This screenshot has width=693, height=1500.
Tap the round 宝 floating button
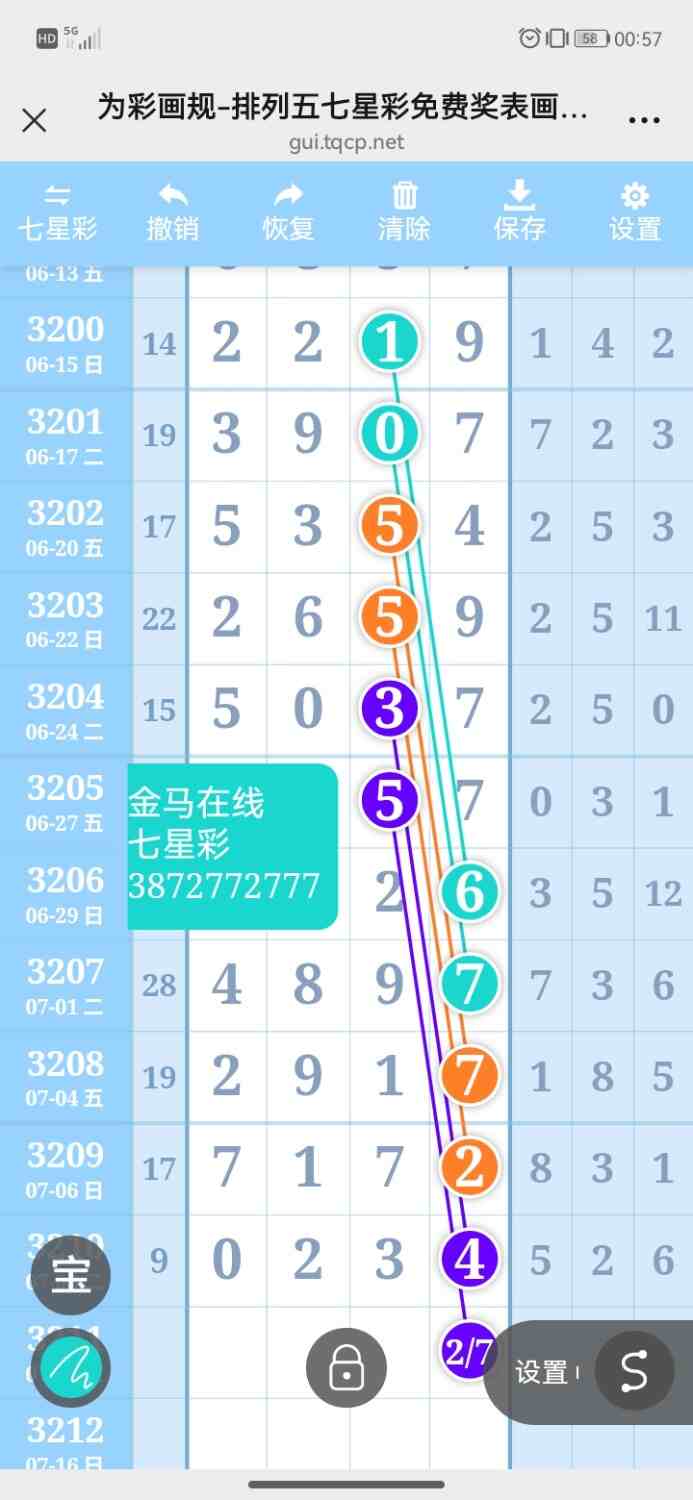click(71, 1276)
